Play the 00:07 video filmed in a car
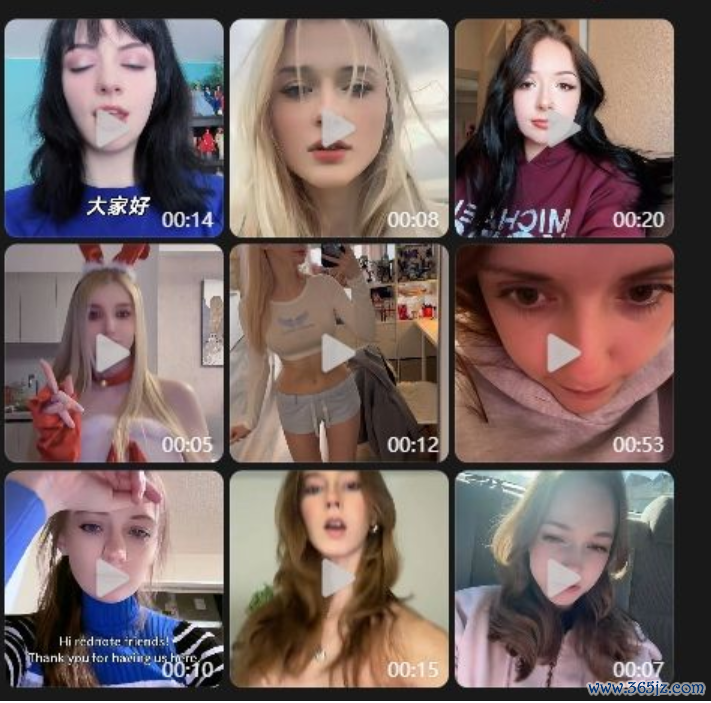The height and width of the screenshot is (703, 711). [563, 578]
